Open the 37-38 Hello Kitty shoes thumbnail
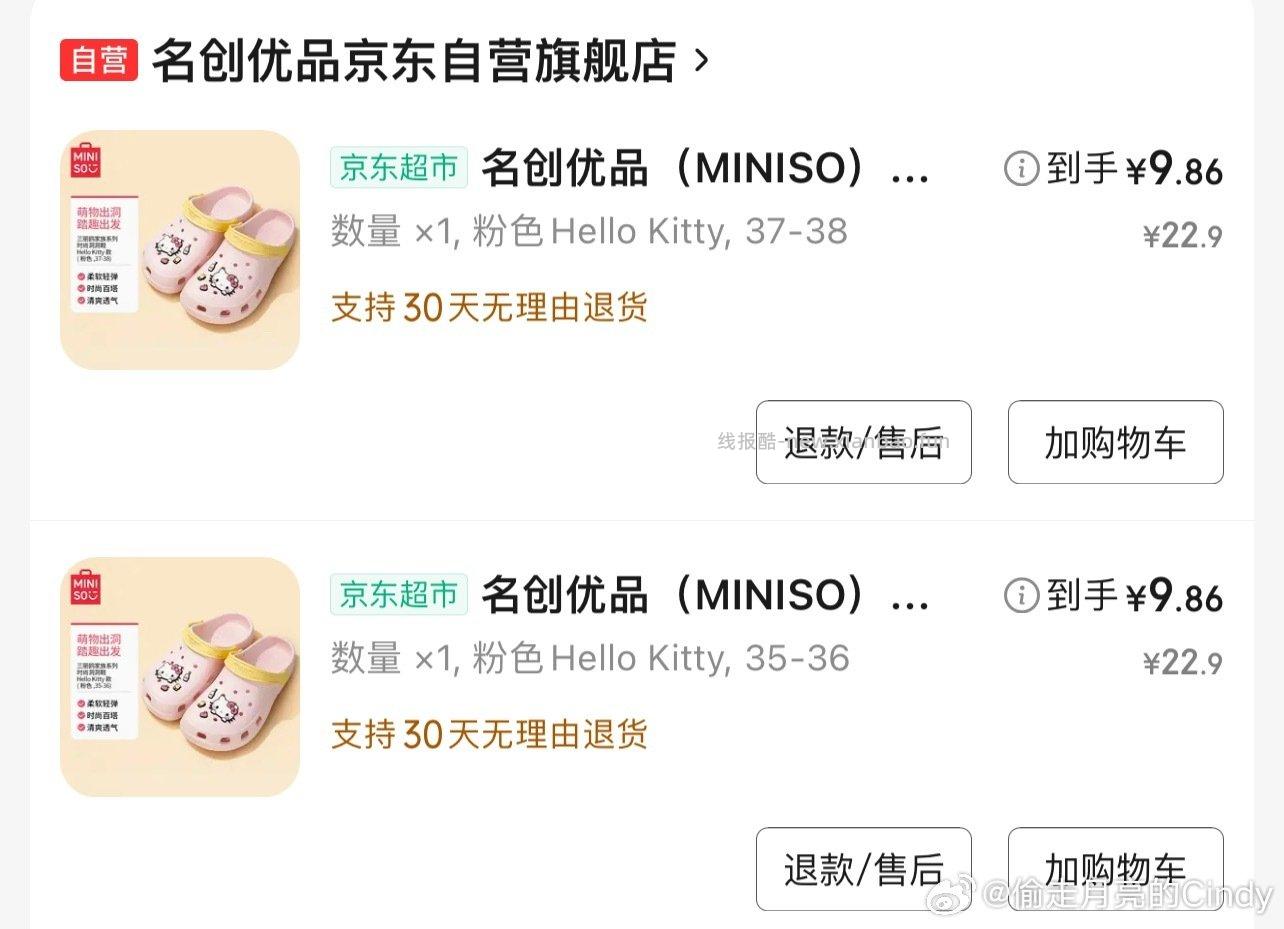Screen dimensions: 1284x929 click(x=180, y=250)
